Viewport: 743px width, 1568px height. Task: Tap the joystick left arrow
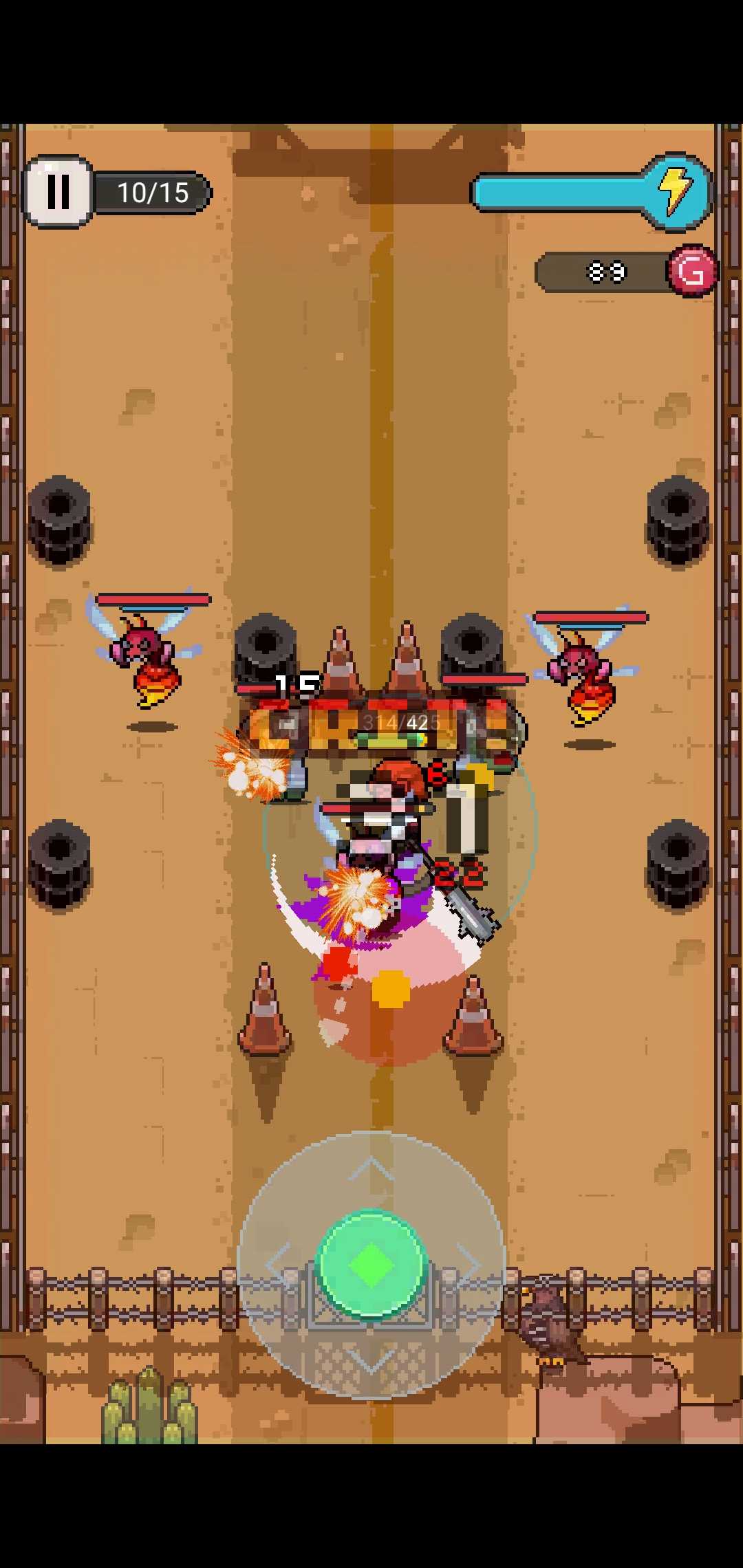coord(277,1264)
